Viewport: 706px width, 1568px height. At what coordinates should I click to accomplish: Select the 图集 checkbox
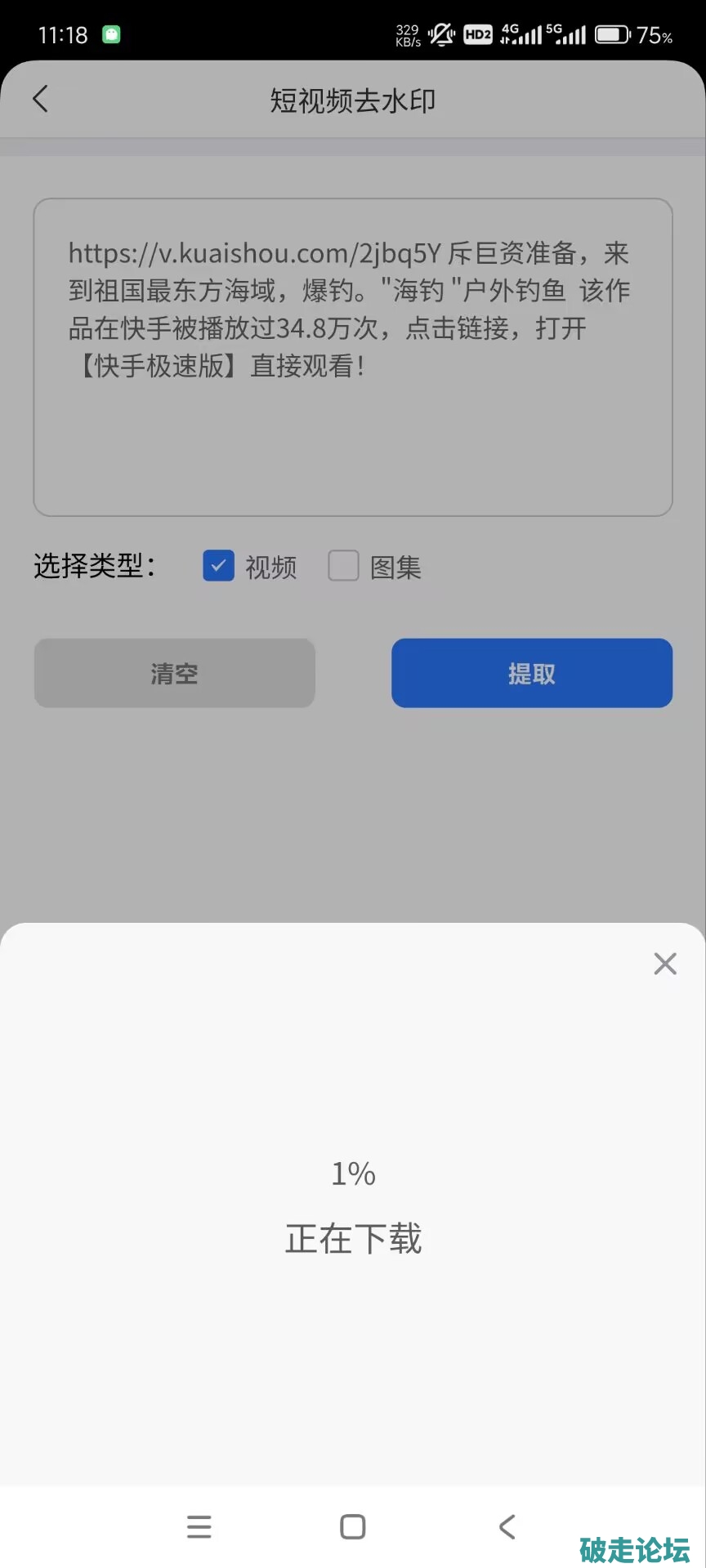343,565
